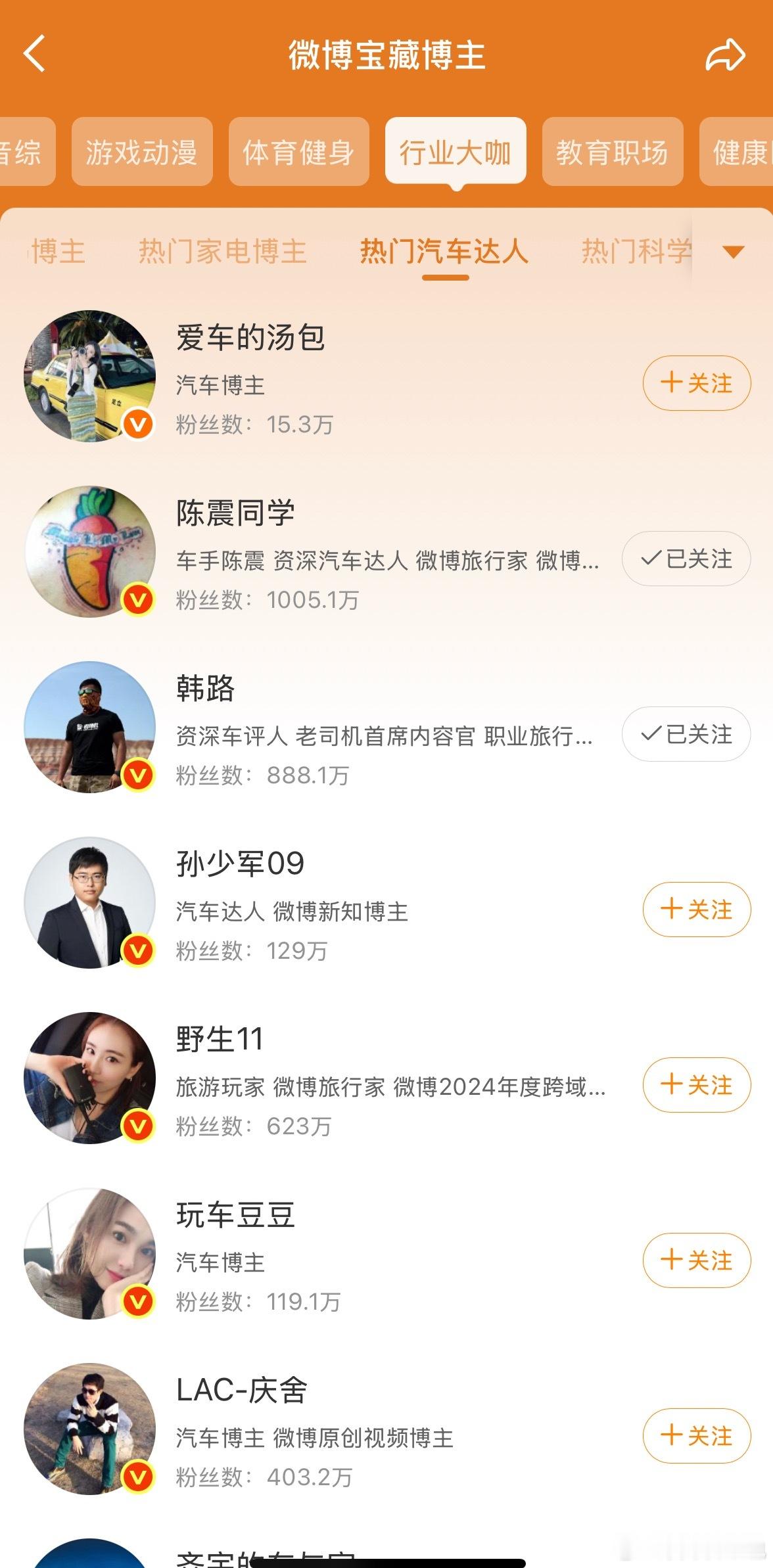Viewport: 773px width, 1568px height.
Task: Tap 已关注 next to 韩路
Action: (x=686, y=734)
